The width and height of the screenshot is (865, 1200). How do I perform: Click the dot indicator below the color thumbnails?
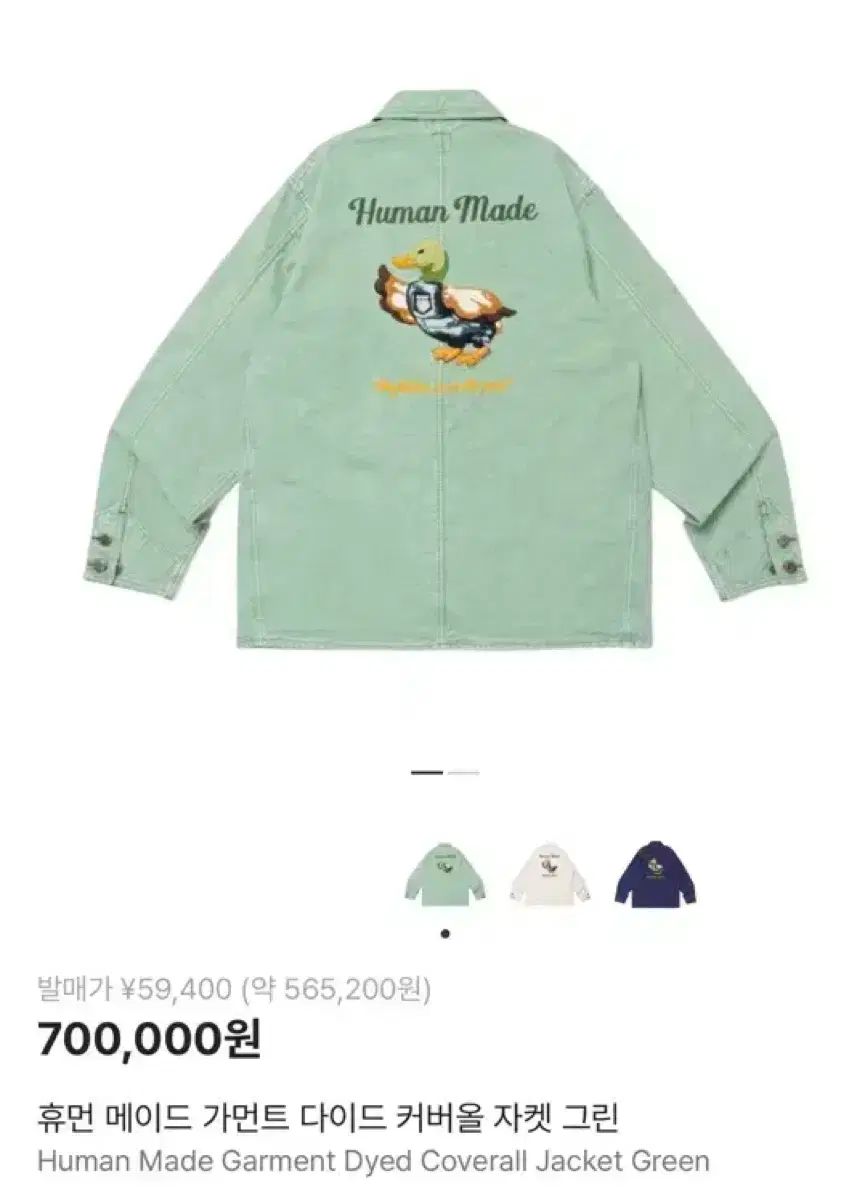click(443, 931)
